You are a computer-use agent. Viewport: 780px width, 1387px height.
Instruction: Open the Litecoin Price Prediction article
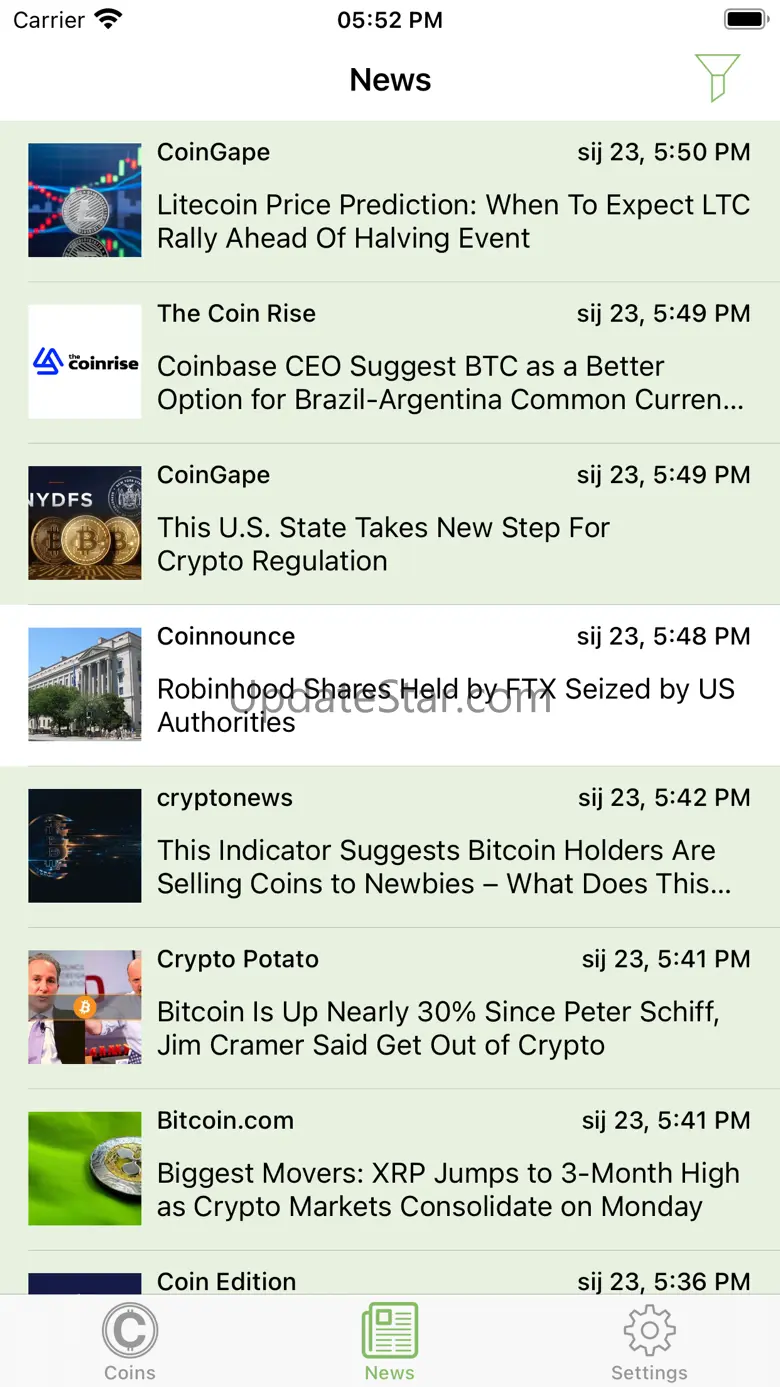[452, 221]
